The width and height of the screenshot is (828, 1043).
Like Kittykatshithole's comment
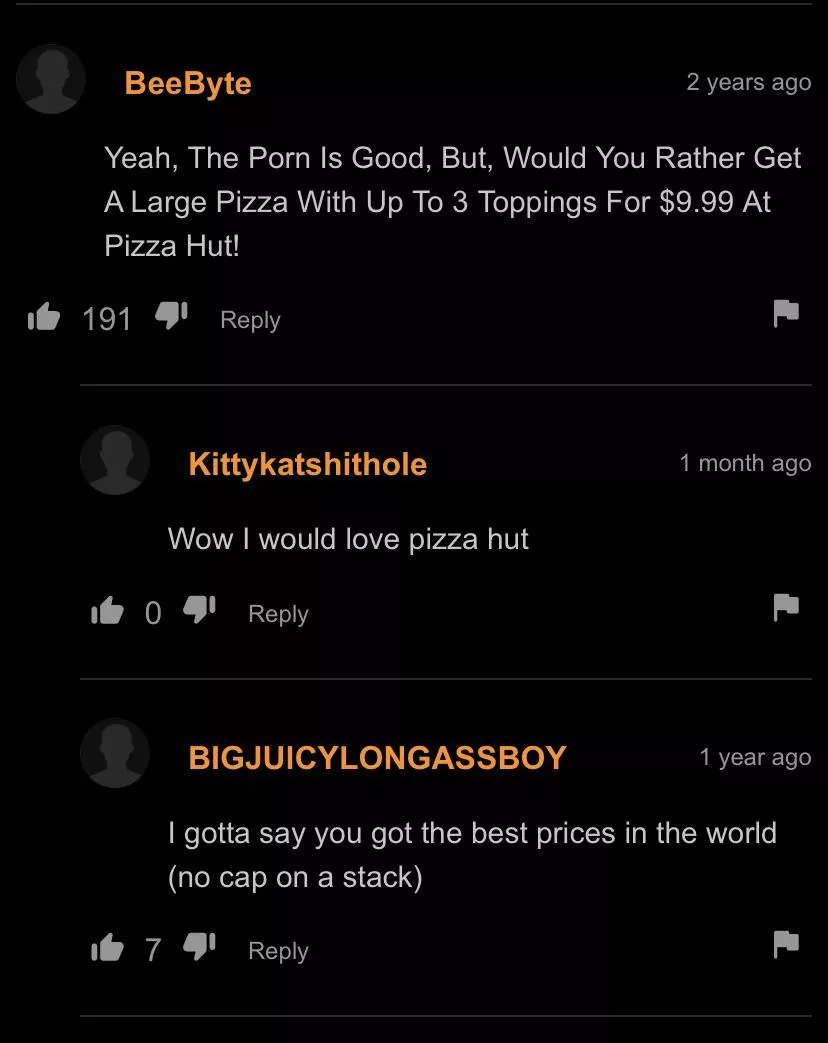click(107, 611)
